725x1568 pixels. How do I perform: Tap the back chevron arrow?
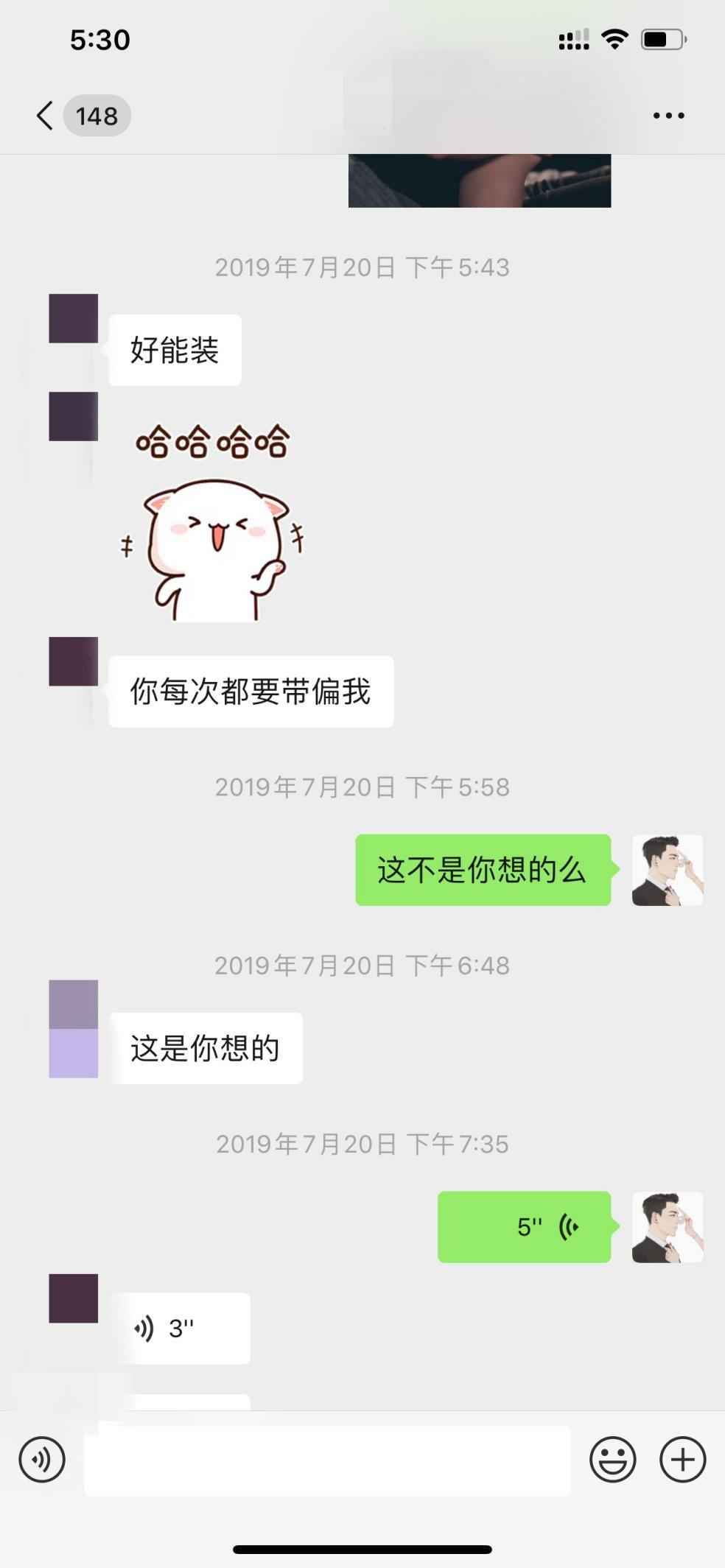[42, 115]
